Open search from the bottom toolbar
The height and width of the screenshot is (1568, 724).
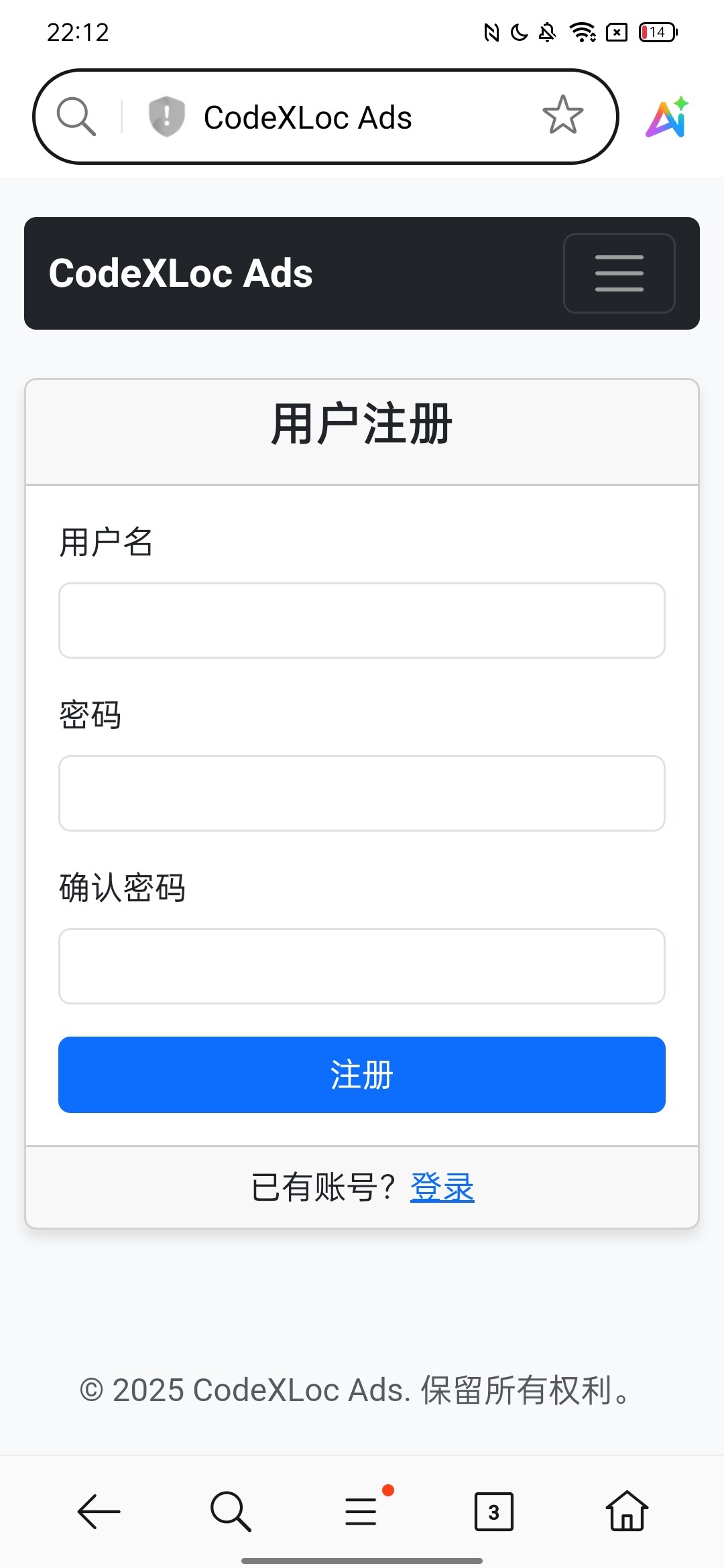tap(231, 1512)
